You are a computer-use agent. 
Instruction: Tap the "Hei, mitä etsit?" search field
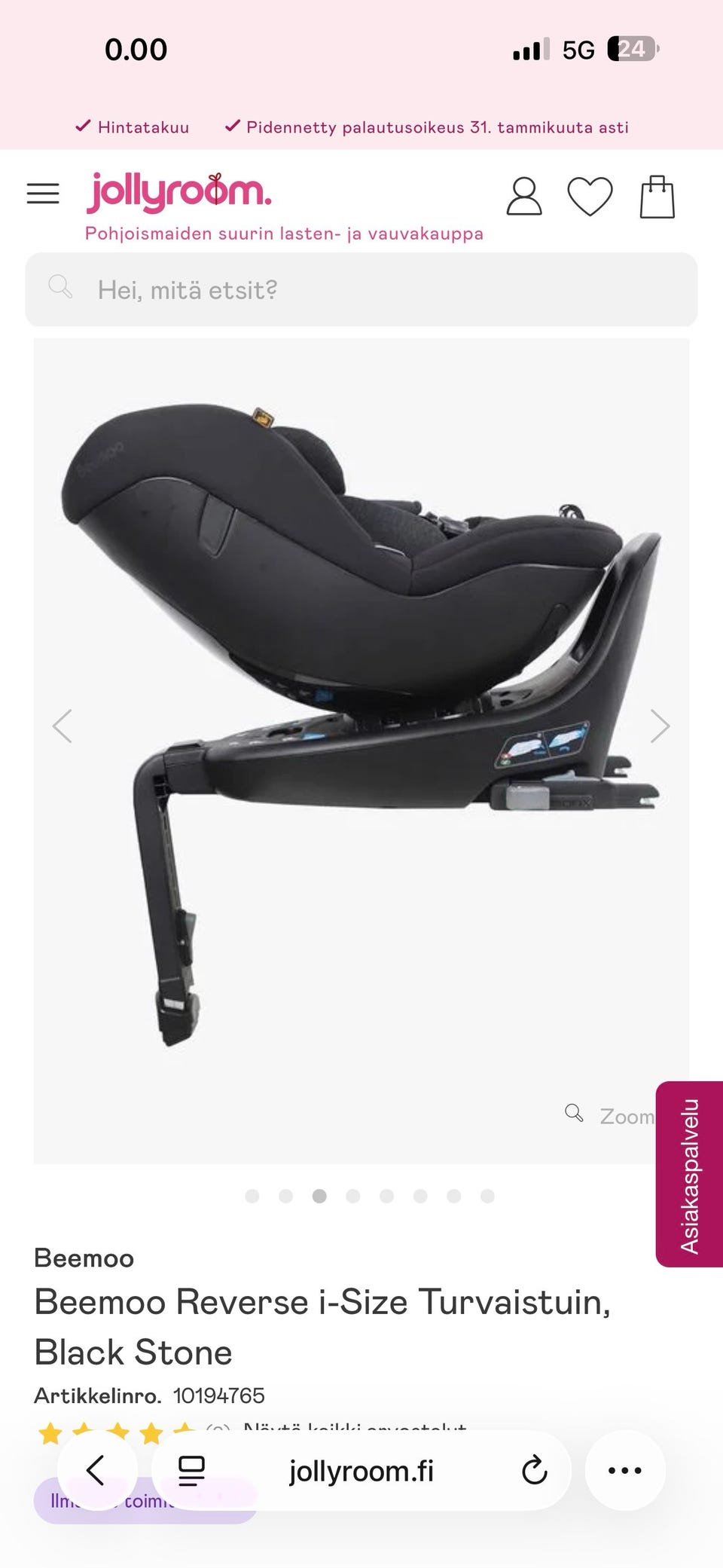click(361, 289)
